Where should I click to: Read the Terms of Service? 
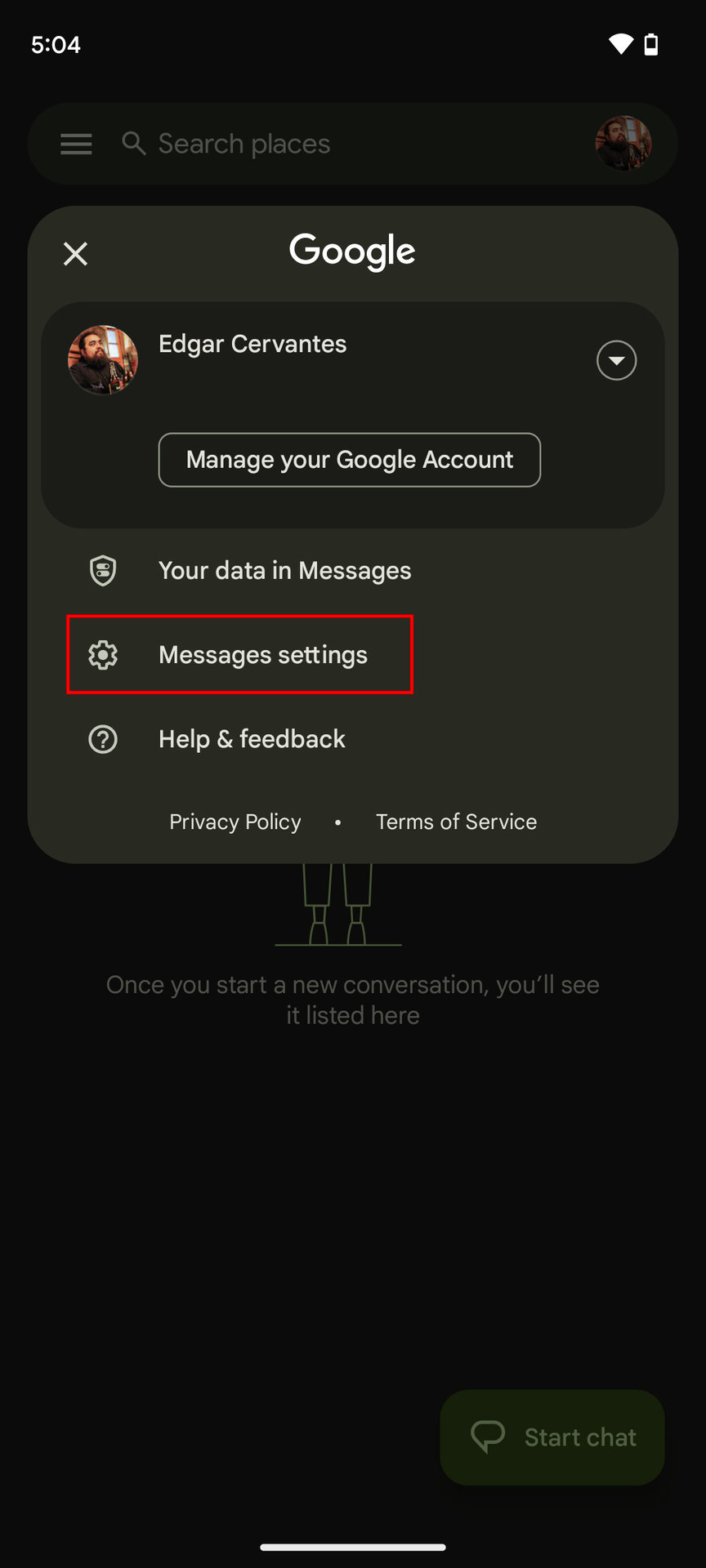click(x=456, y=822)
